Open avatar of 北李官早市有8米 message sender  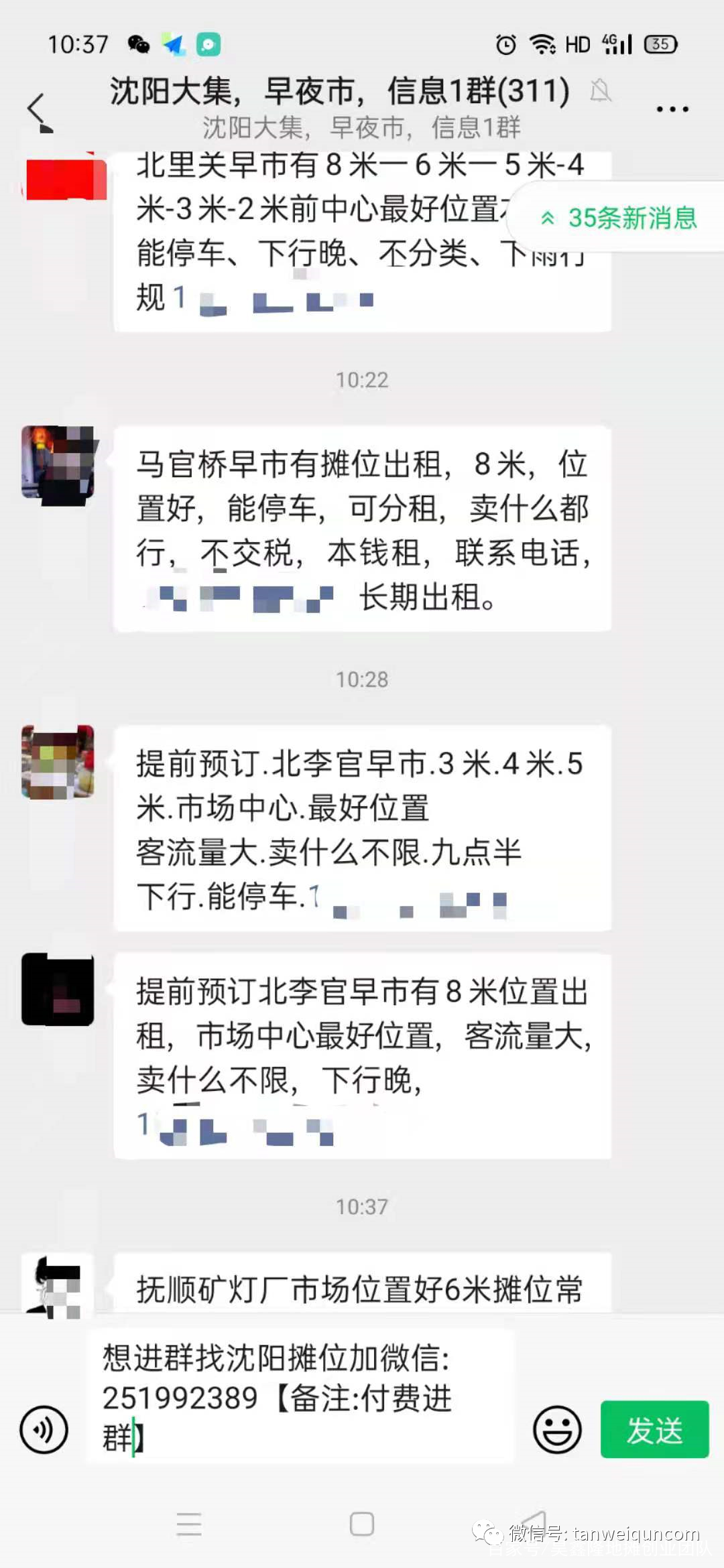click(58, 990)
